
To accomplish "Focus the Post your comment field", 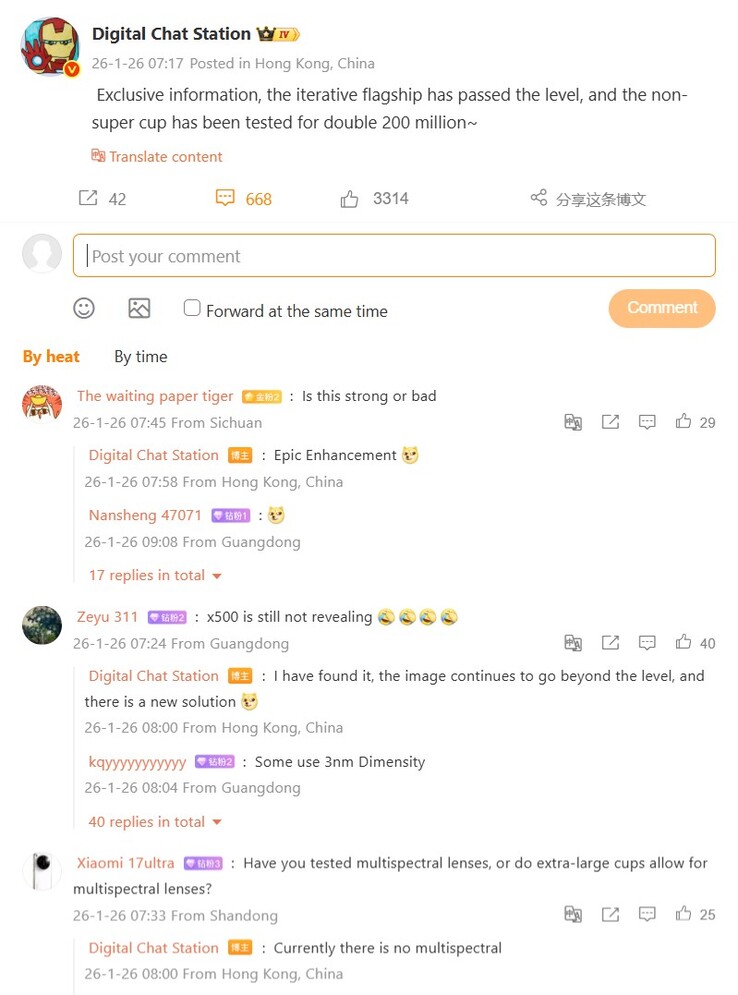I will click(x=394, y=256).
